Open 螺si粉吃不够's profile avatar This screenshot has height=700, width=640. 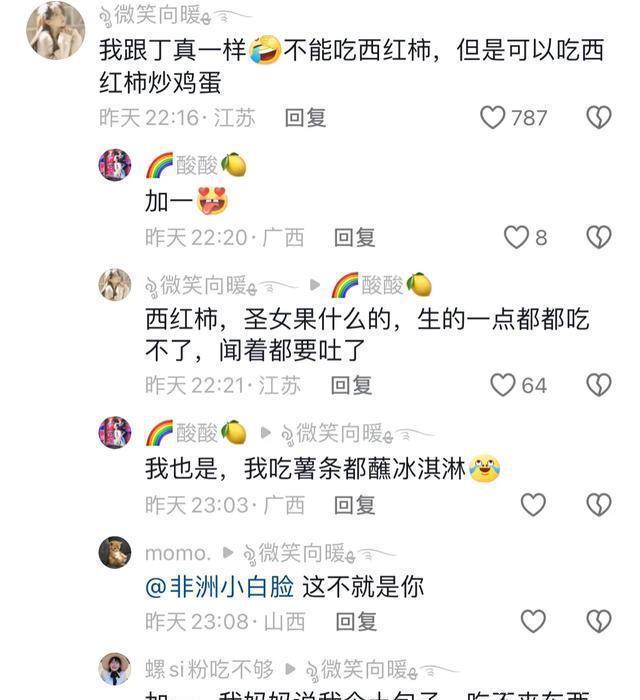115,670
